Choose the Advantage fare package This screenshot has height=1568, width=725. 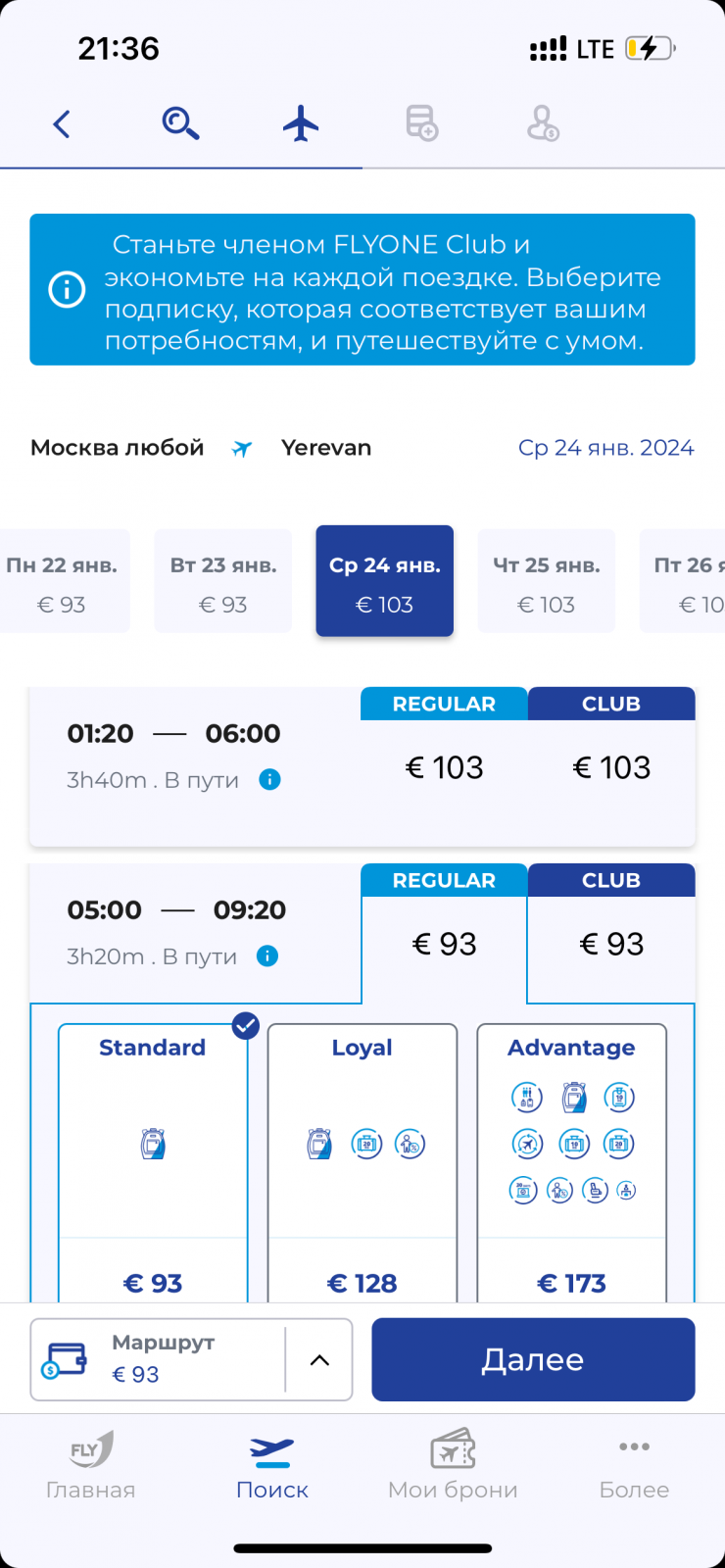coord(572,1163)
